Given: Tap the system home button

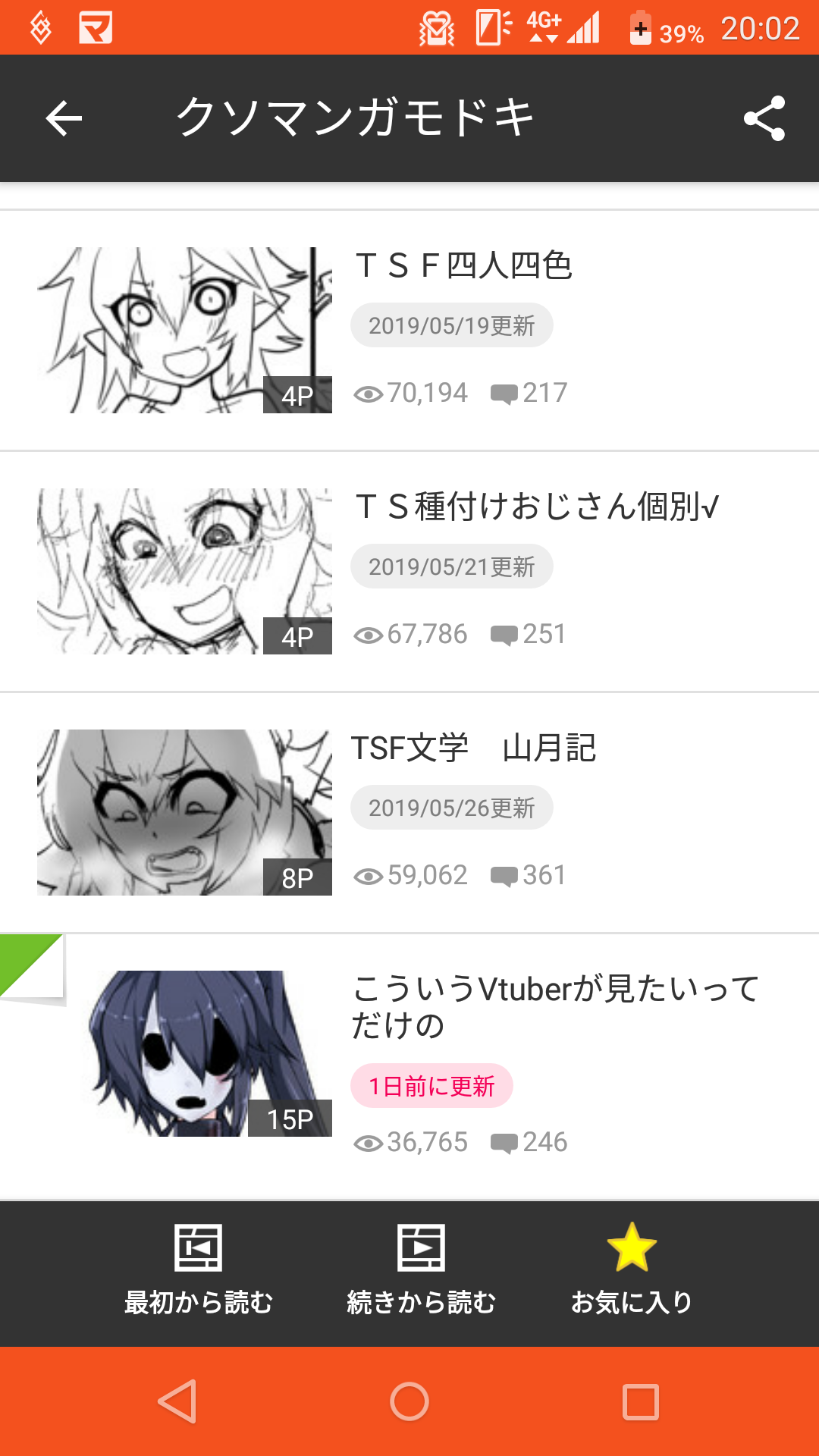Looking at the screenshot, I should [x=409, y=1401].
